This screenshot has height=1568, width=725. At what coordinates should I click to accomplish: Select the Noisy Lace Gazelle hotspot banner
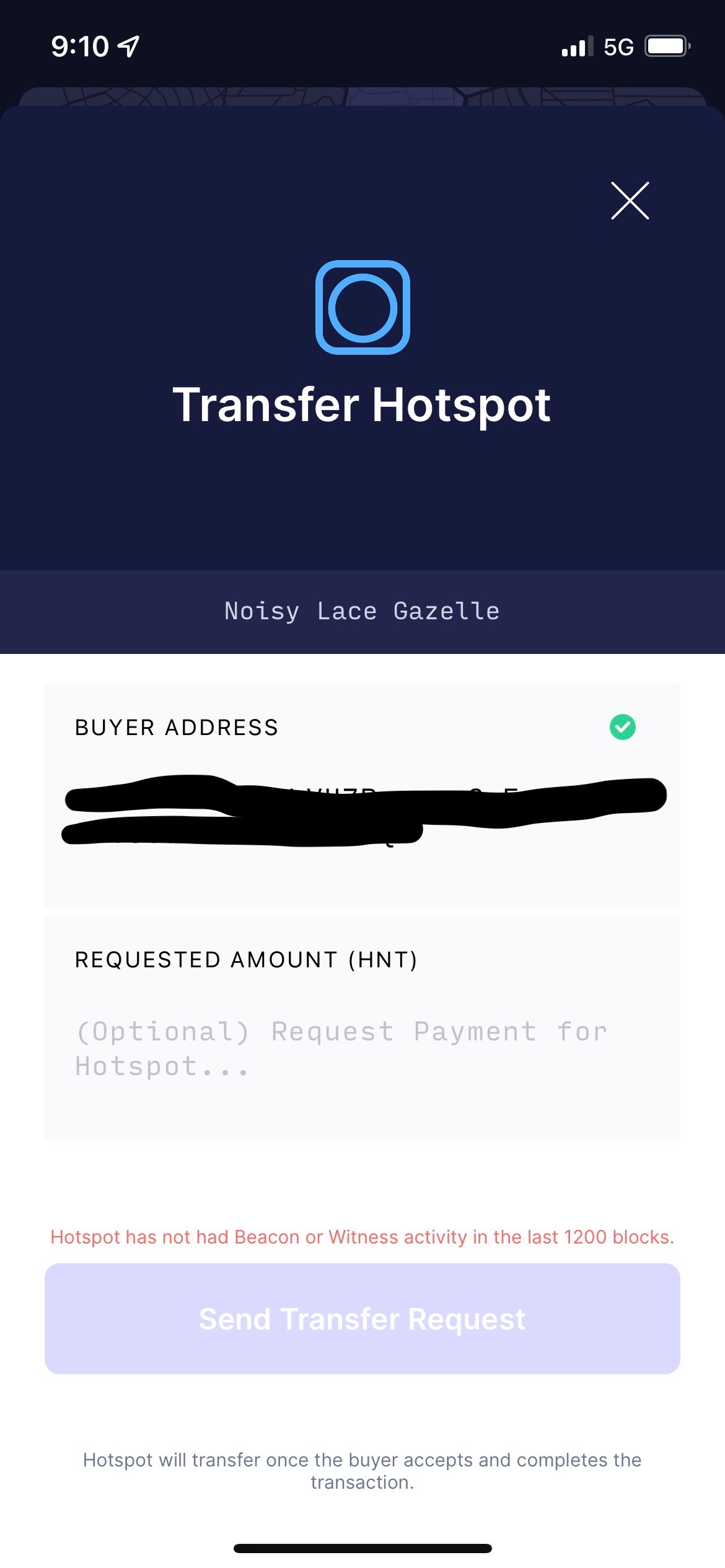click(362, 611)
